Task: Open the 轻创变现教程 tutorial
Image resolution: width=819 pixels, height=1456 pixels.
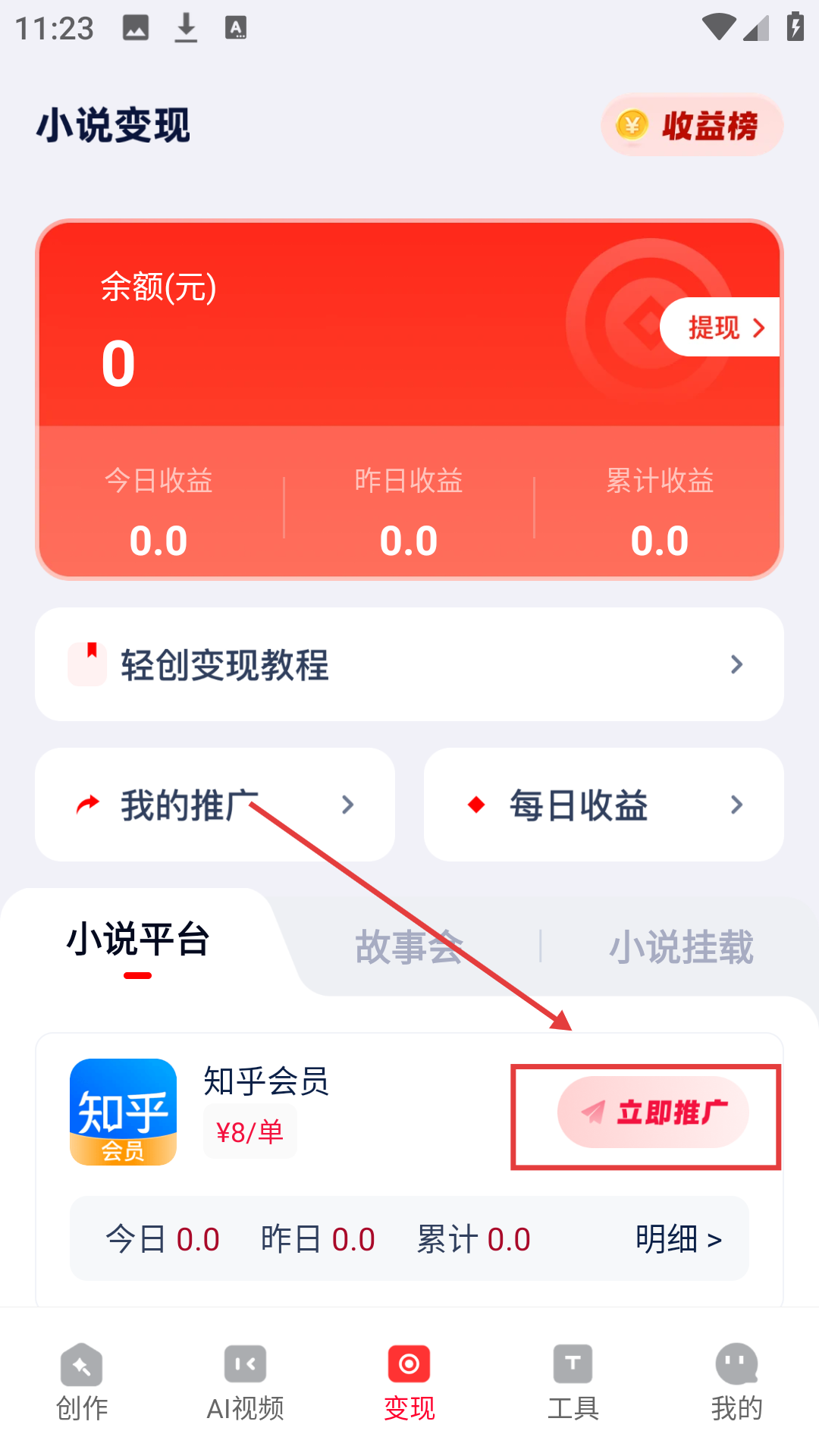Action: click(x=409, y=664)
